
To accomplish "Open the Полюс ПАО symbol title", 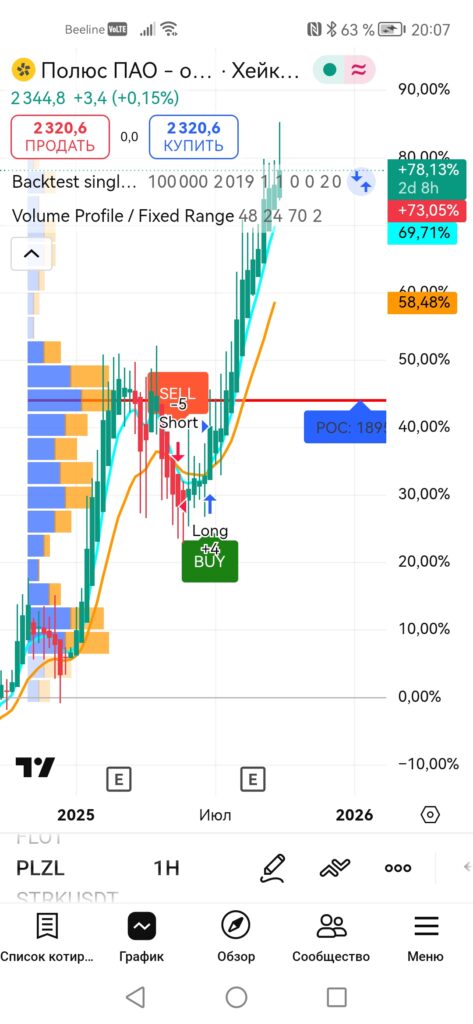I will pyautogui.click(x=157, y=70).
